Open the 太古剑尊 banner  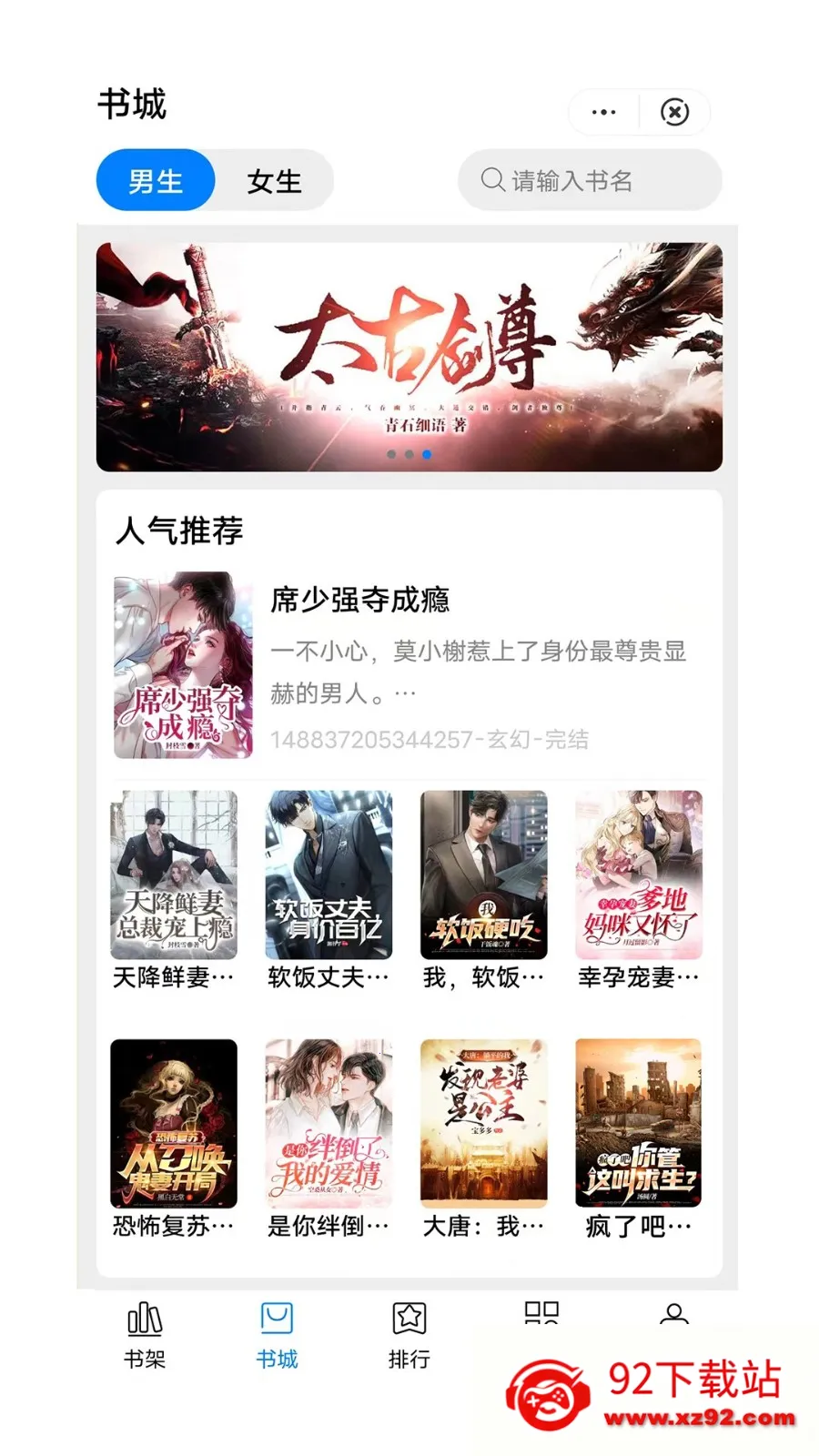tap(409, 357)
